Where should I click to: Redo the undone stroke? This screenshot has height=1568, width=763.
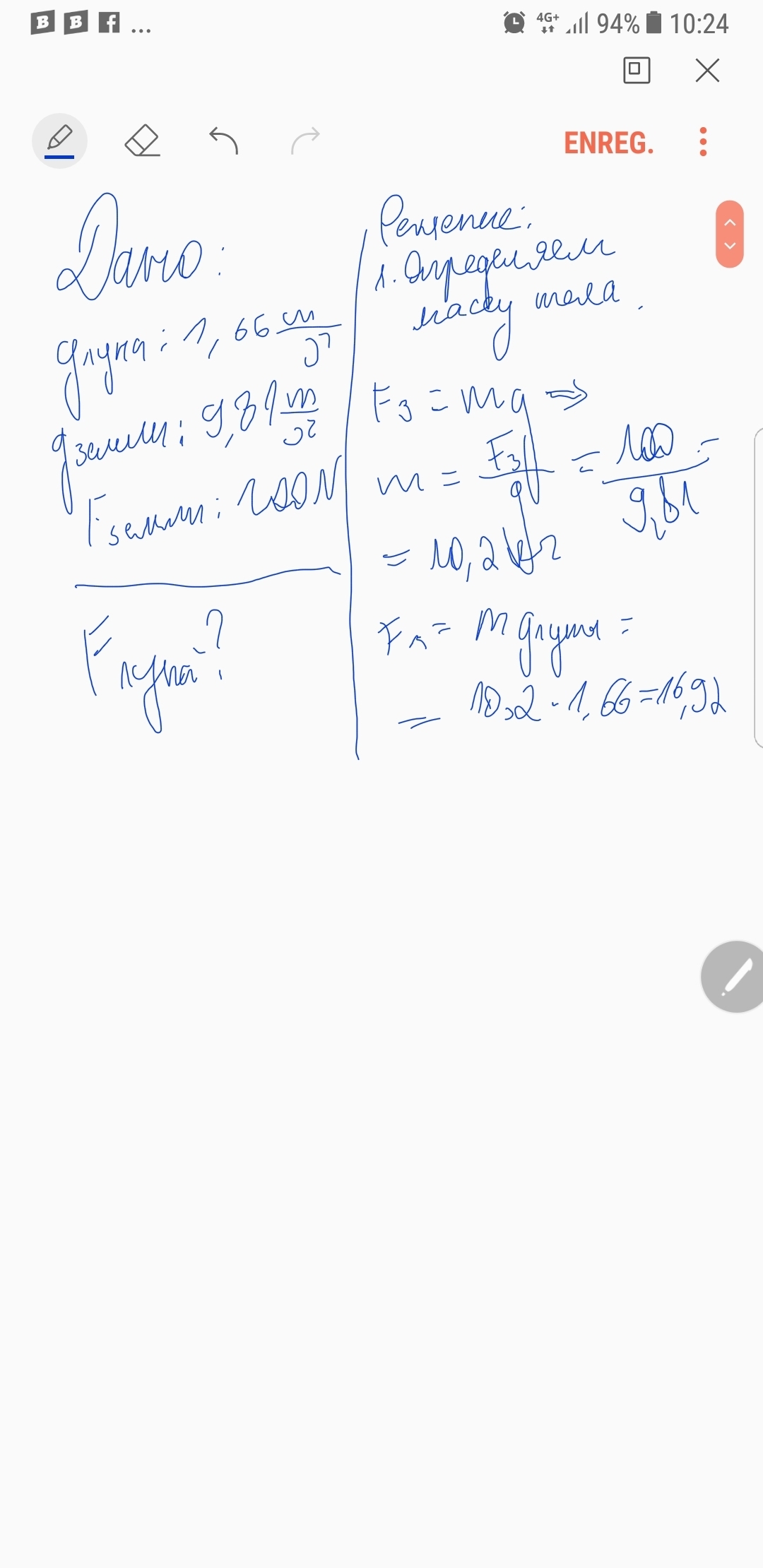tap(305, 141)
